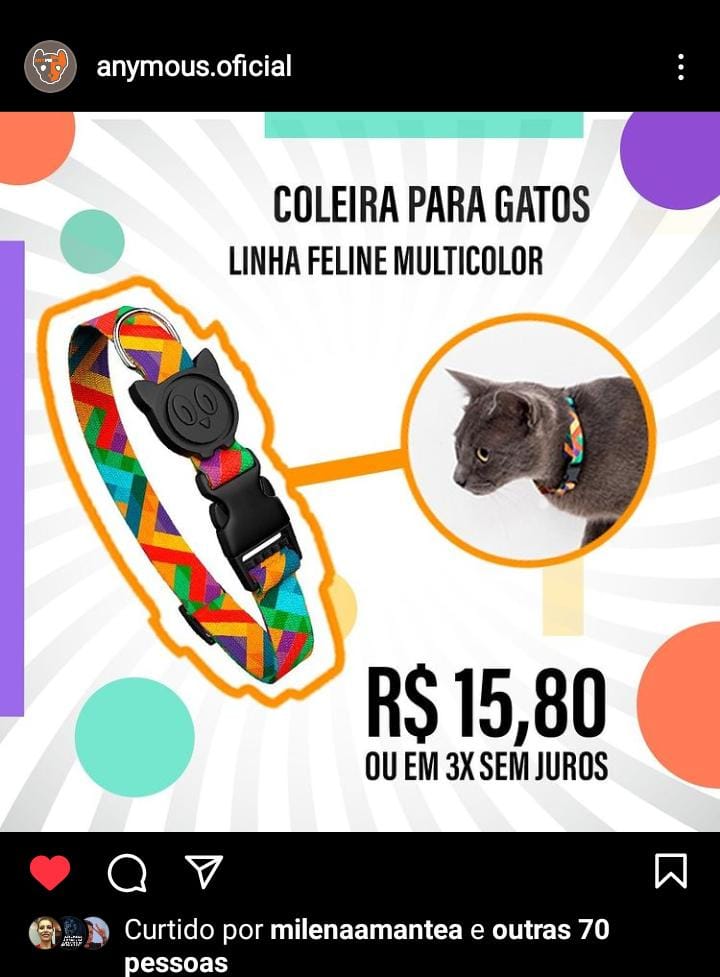The image size is (720, 977).
Task: Open the post overflow menu
Action: click(680, 67)
